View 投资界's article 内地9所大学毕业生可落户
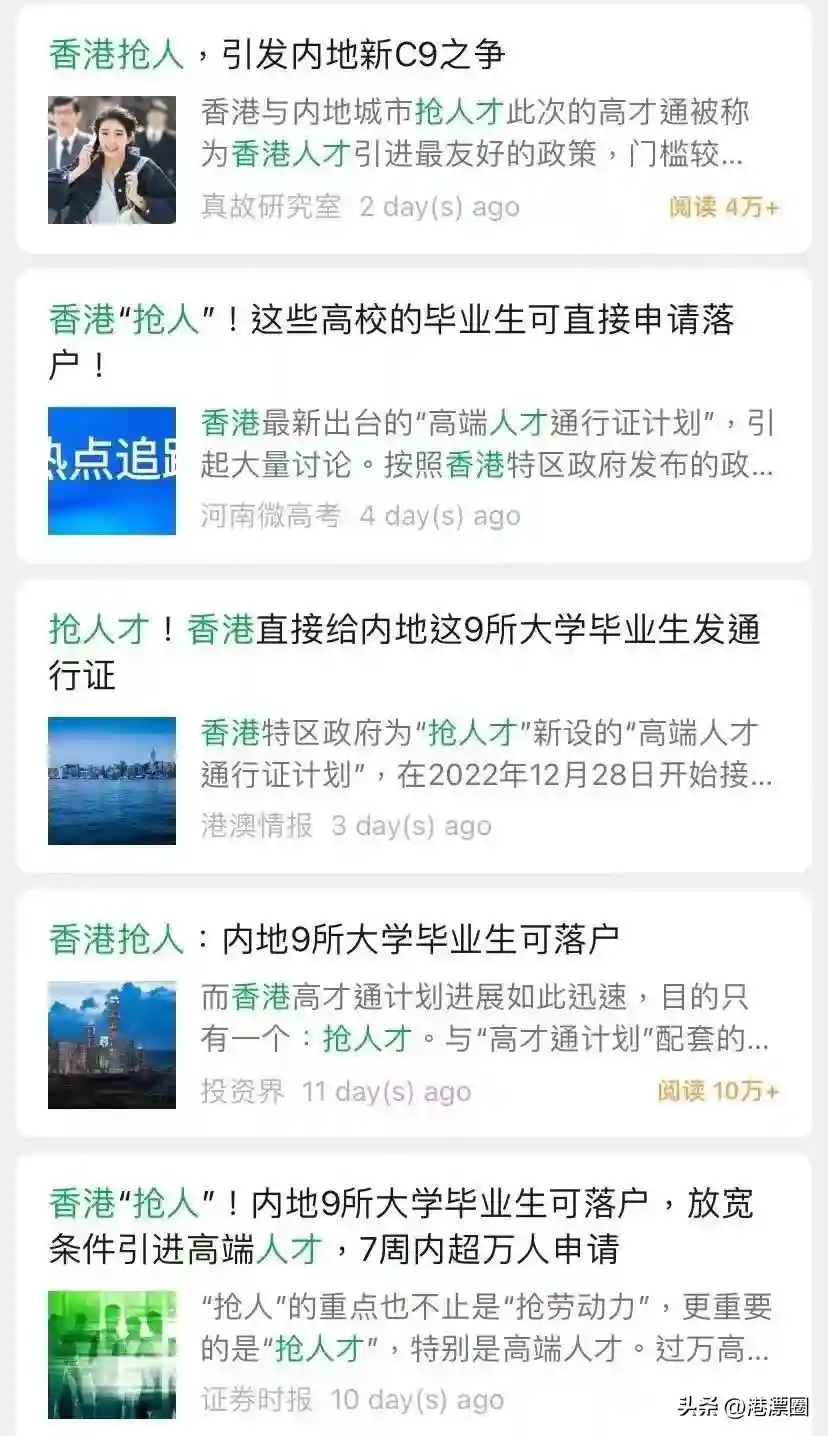Screen dimensions: 828x1436 click(x=334, y=939)
